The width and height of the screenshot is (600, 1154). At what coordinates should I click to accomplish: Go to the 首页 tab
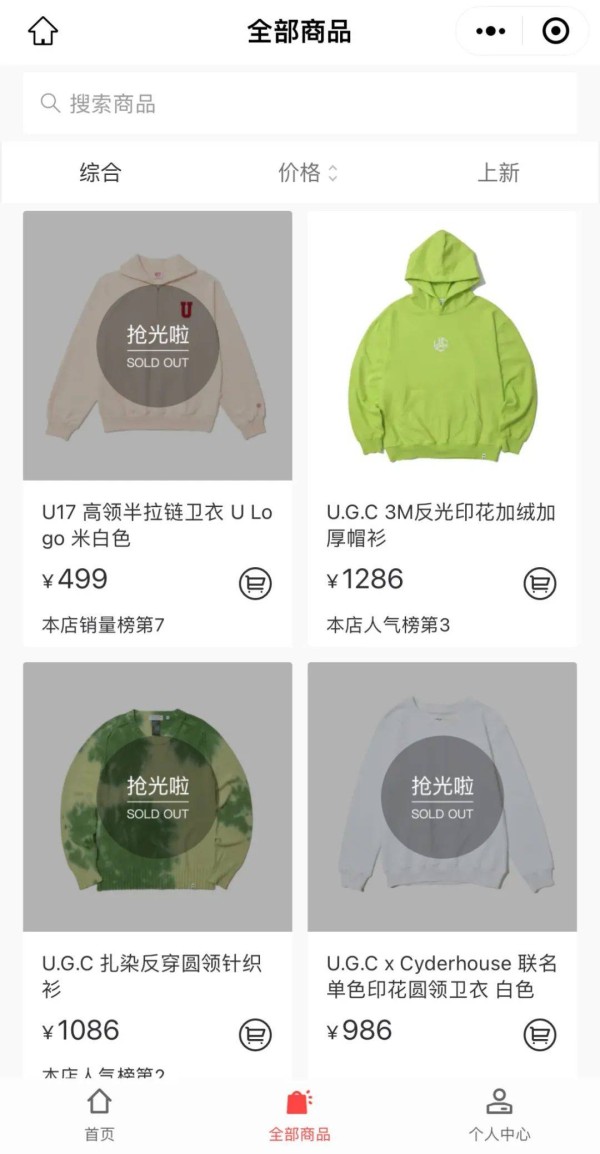99,1115
